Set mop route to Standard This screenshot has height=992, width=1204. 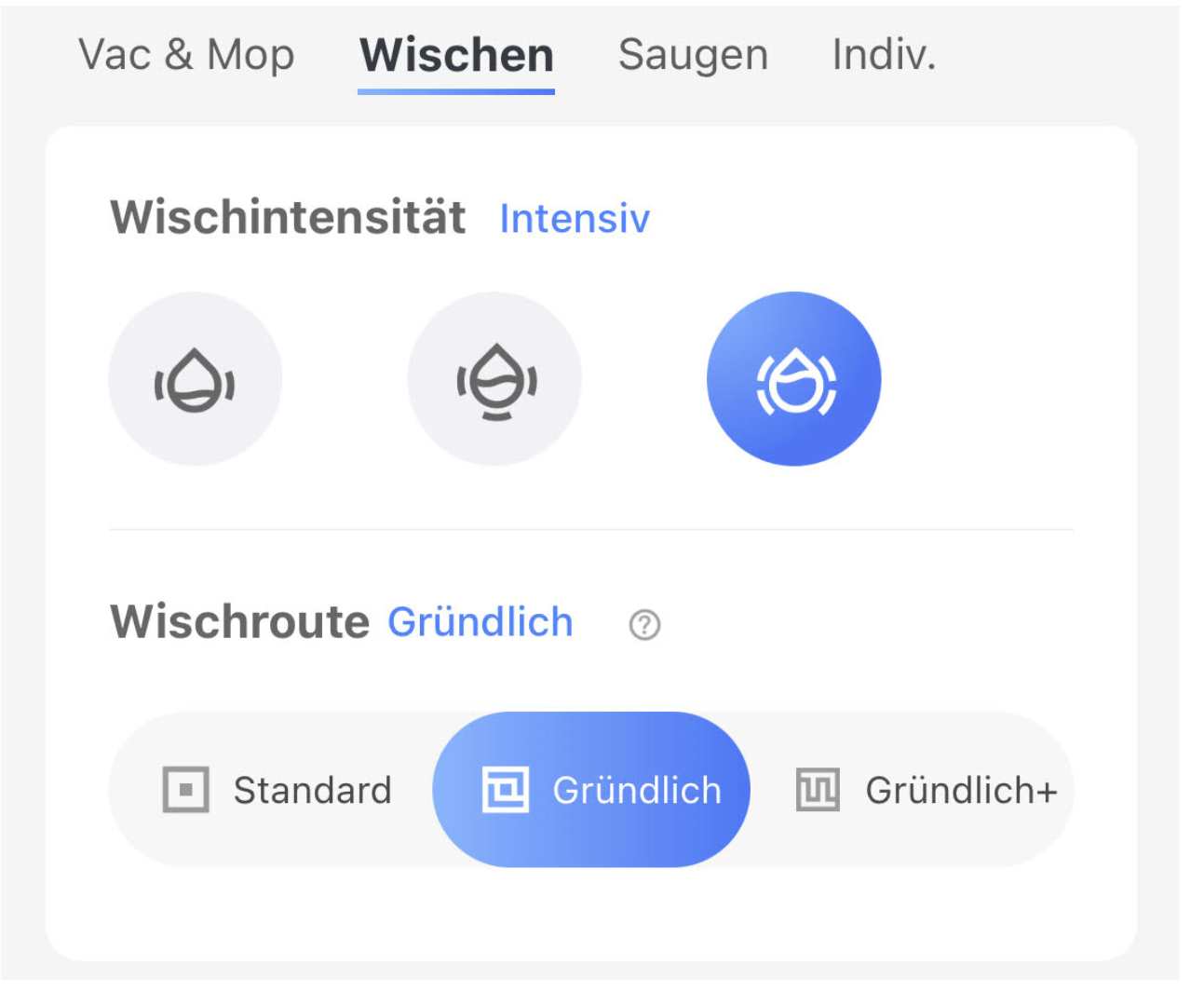coord(277,790)
